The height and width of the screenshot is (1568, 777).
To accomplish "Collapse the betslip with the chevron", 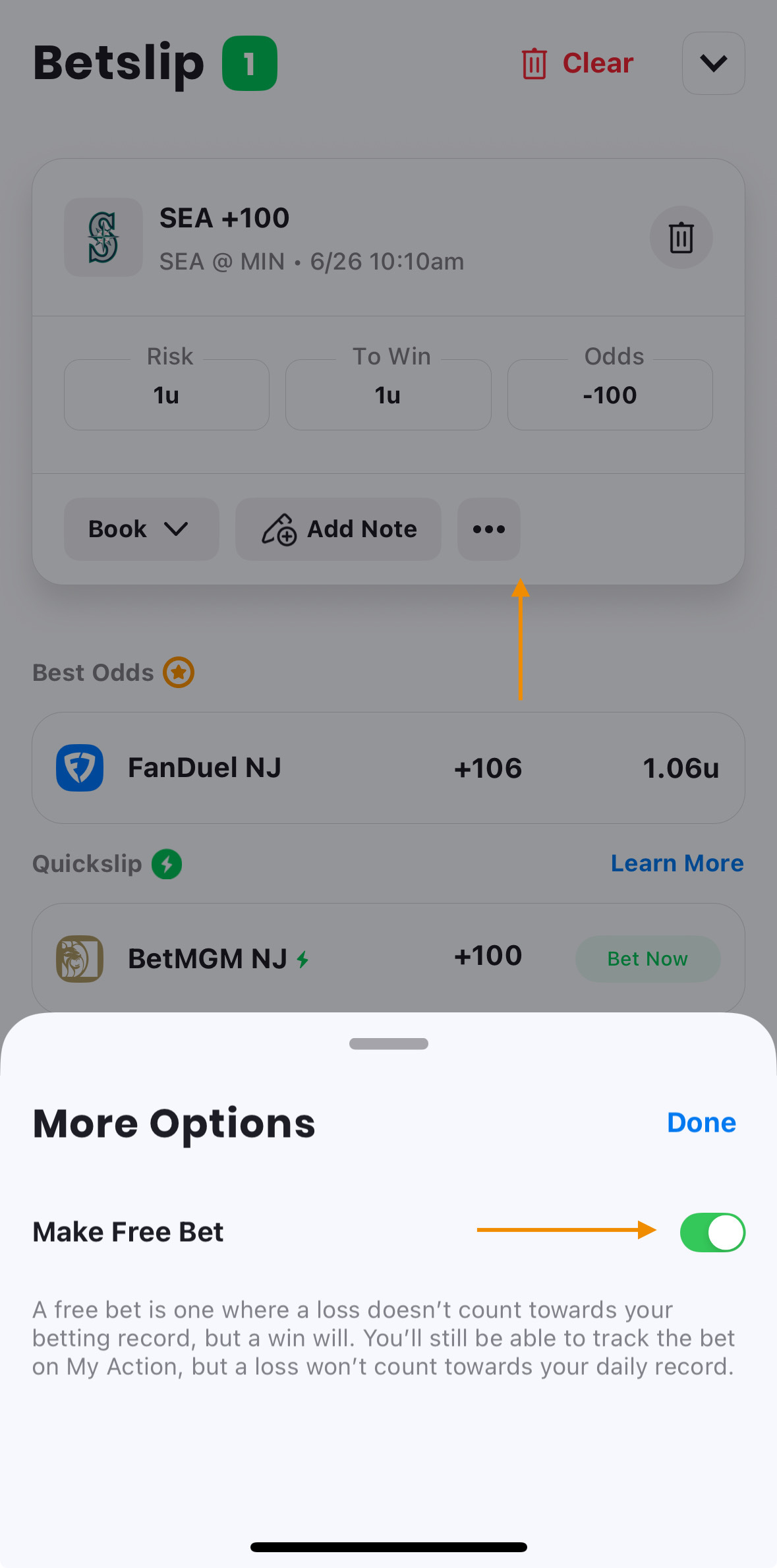I will [713, 63].
